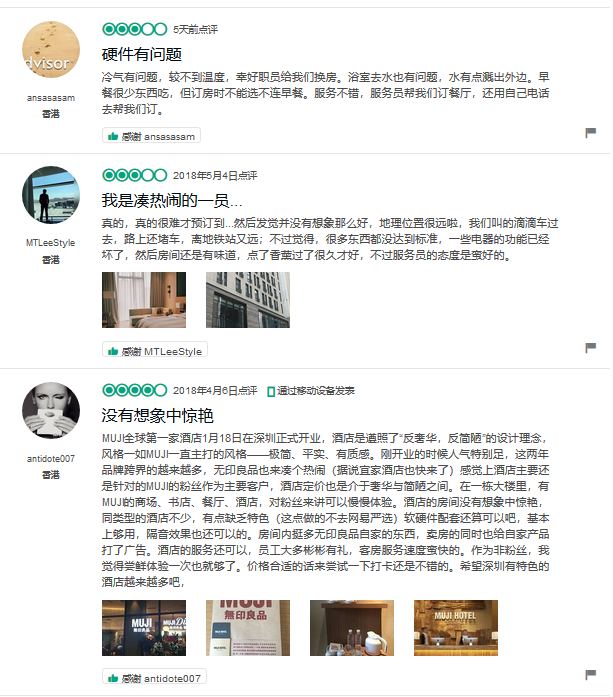613x697 pixels.
Task: Report the review 我是凑热闹的一员
Action: tap(591, 347)
